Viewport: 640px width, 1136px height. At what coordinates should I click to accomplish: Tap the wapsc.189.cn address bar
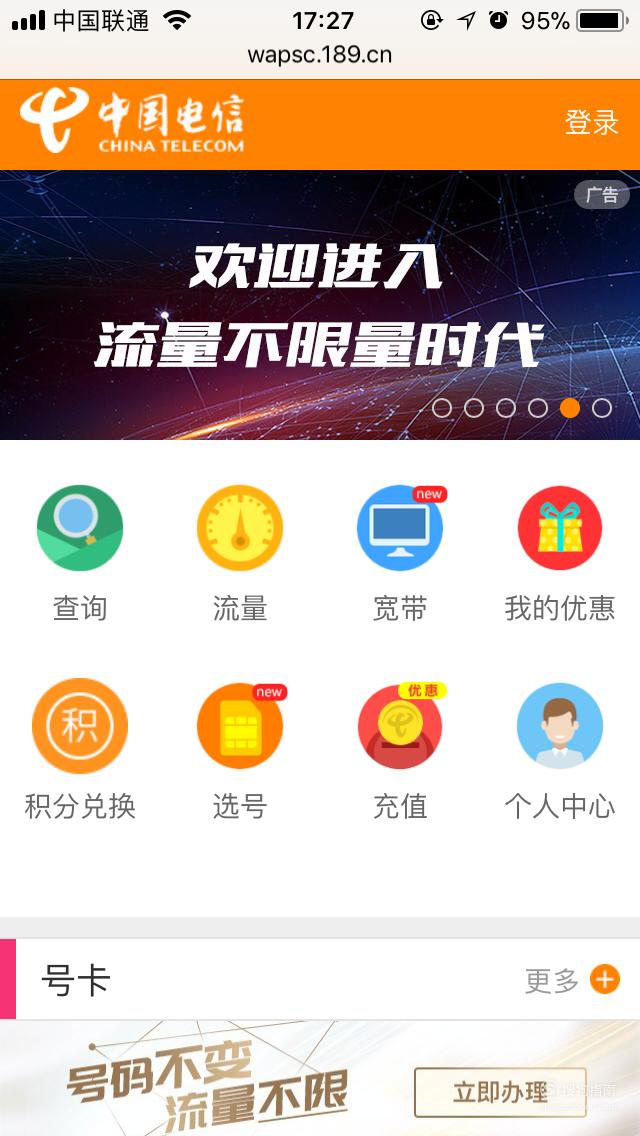pyautogui.click(x=320, y=55)
